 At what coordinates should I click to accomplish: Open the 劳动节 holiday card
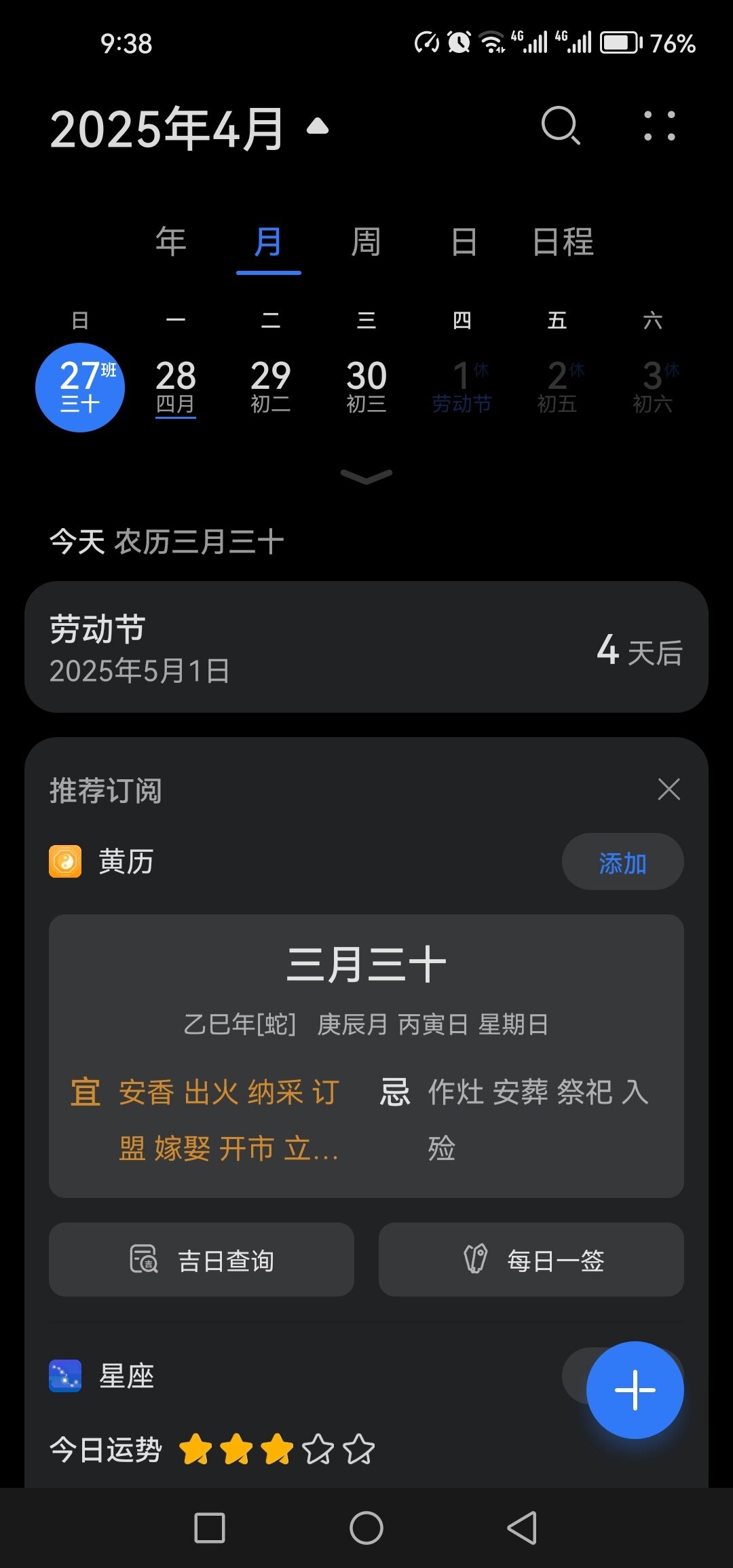[x=366, y=647]
